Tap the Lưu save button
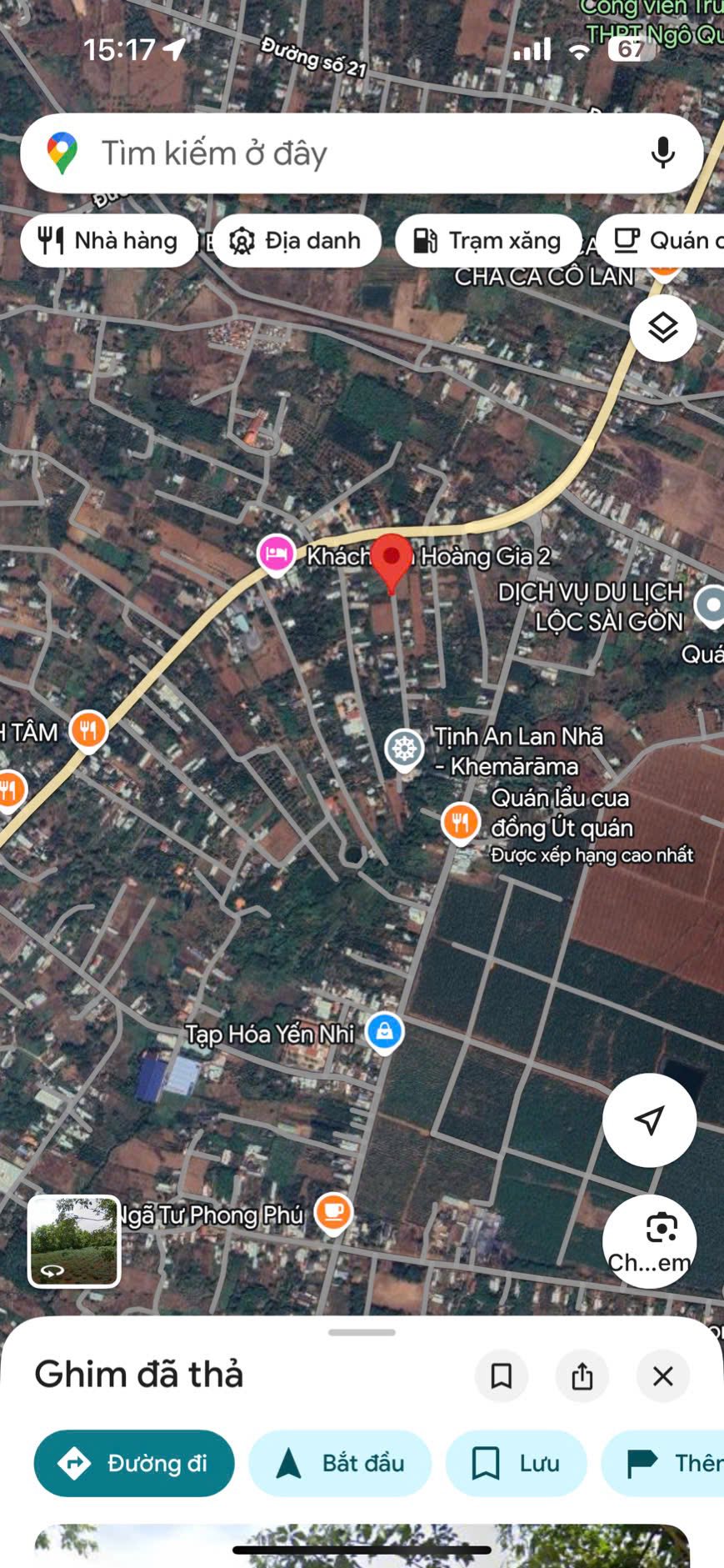 click(x=516, y=1463)
